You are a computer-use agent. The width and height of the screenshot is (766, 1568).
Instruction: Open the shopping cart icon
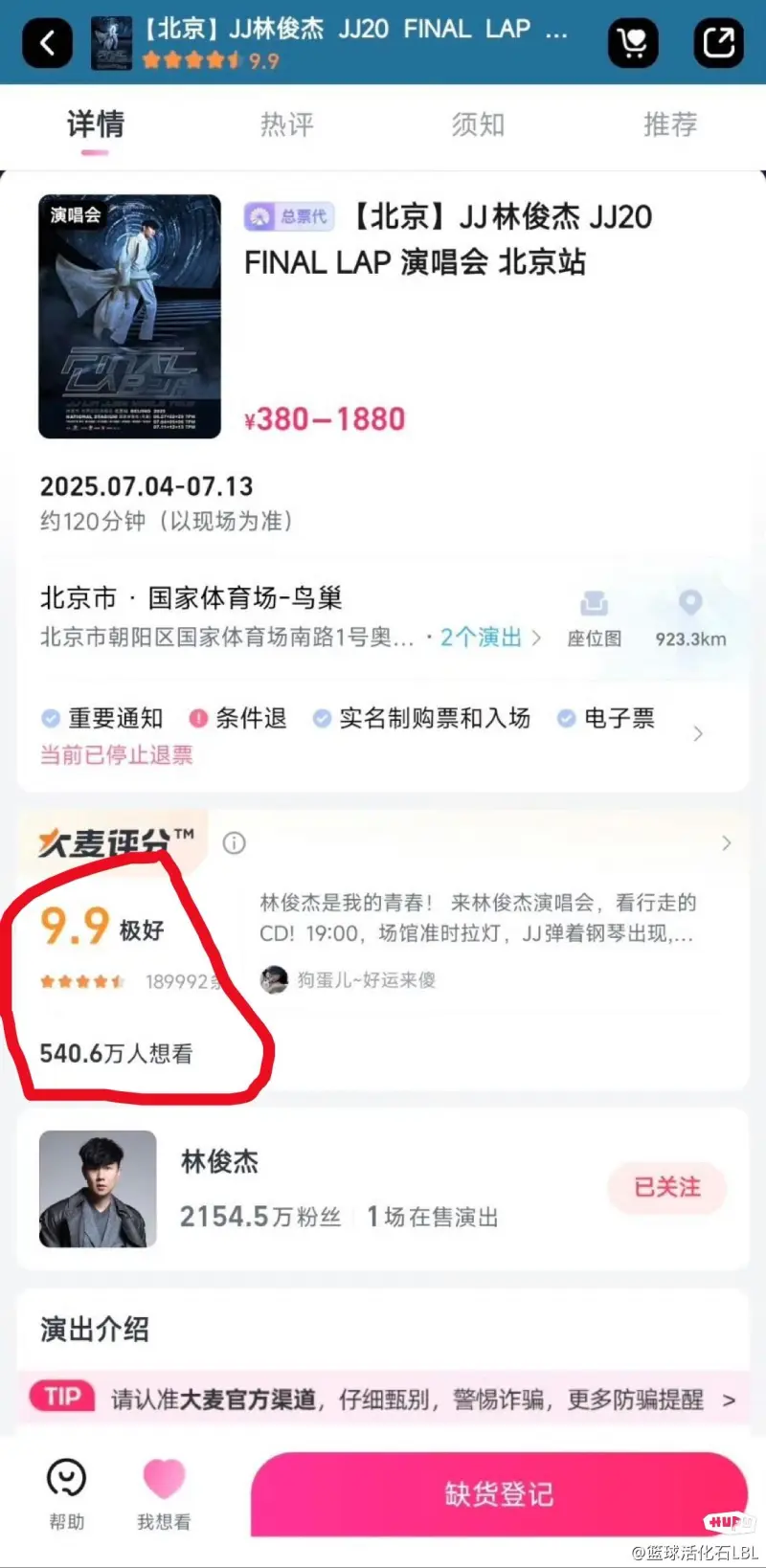[633, 43]
